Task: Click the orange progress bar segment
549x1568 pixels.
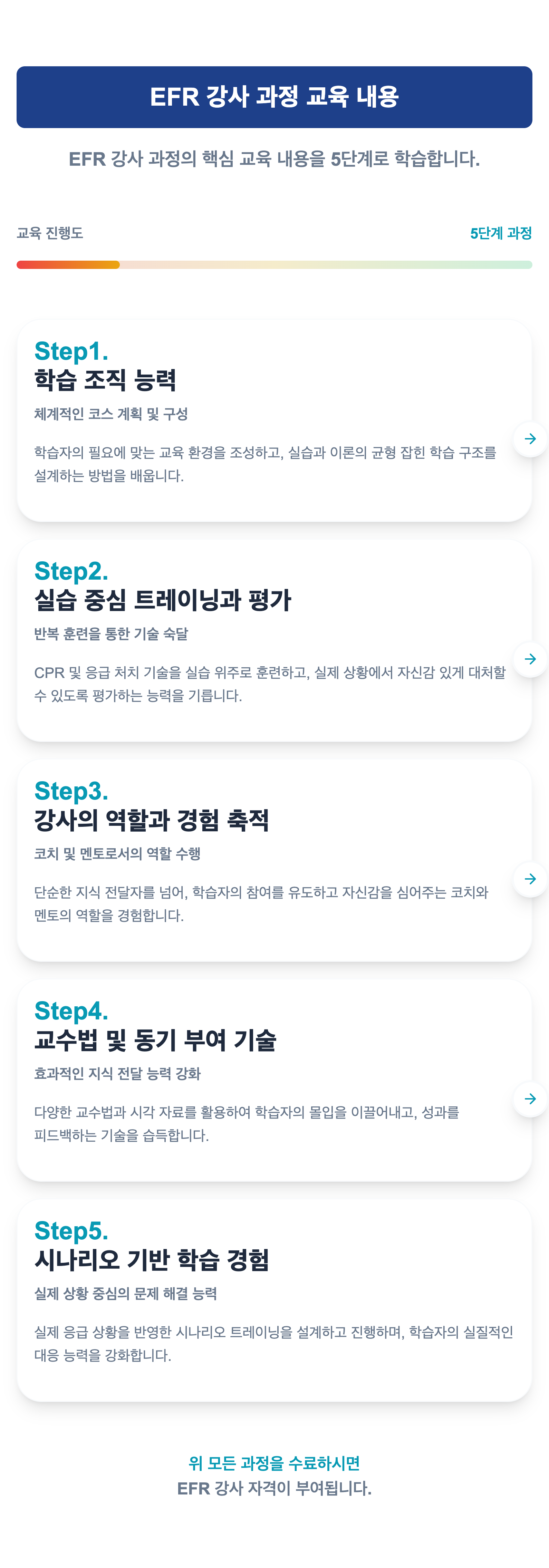Action: 67,265
